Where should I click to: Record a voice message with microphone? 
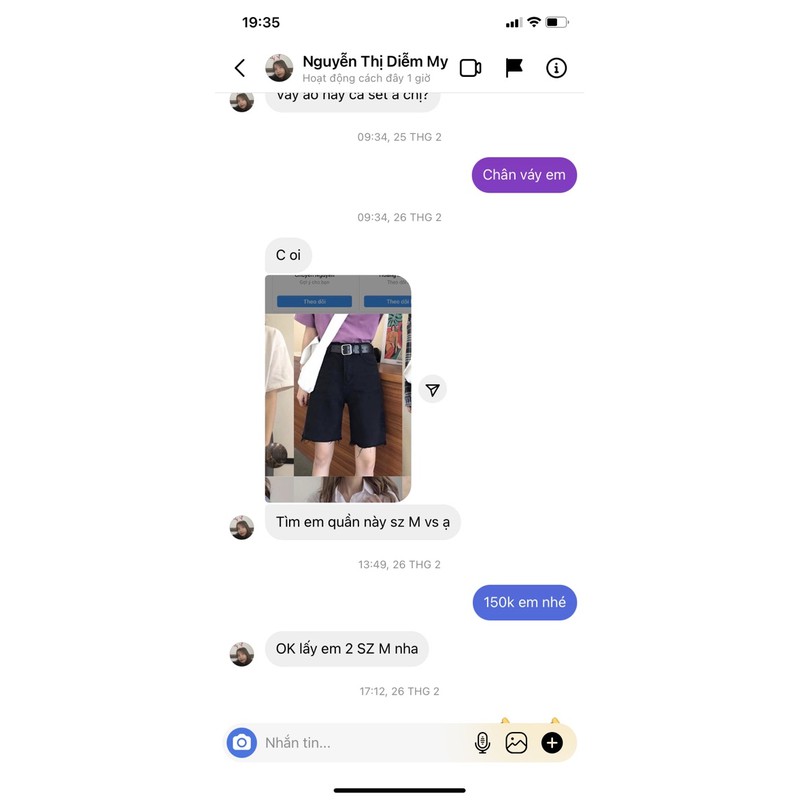pyautogui.click(x=482, y=743)
